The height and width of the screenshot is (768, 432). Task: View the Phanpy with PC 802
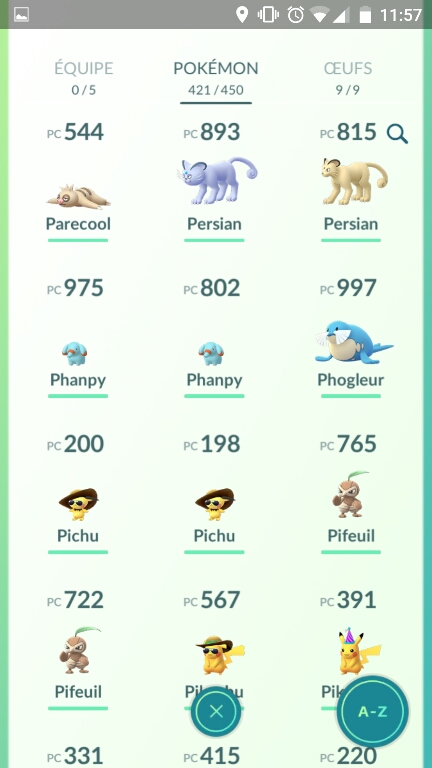(x=215, y=338)
